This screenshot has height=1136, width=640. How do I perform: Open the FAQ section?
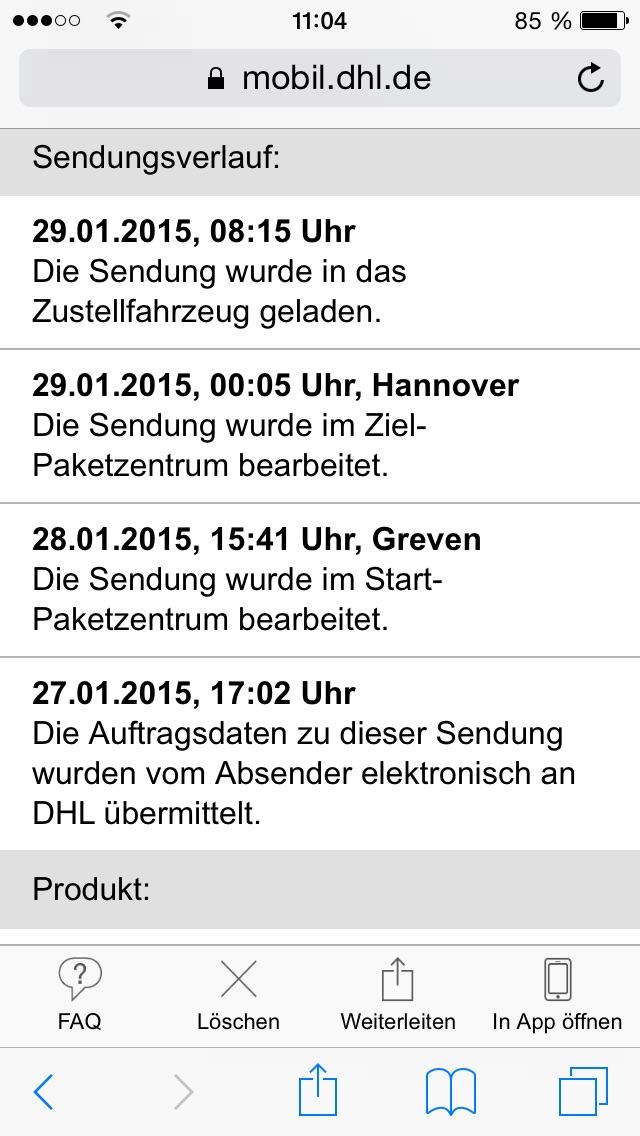pyautogui.click(x=80, y=995)
